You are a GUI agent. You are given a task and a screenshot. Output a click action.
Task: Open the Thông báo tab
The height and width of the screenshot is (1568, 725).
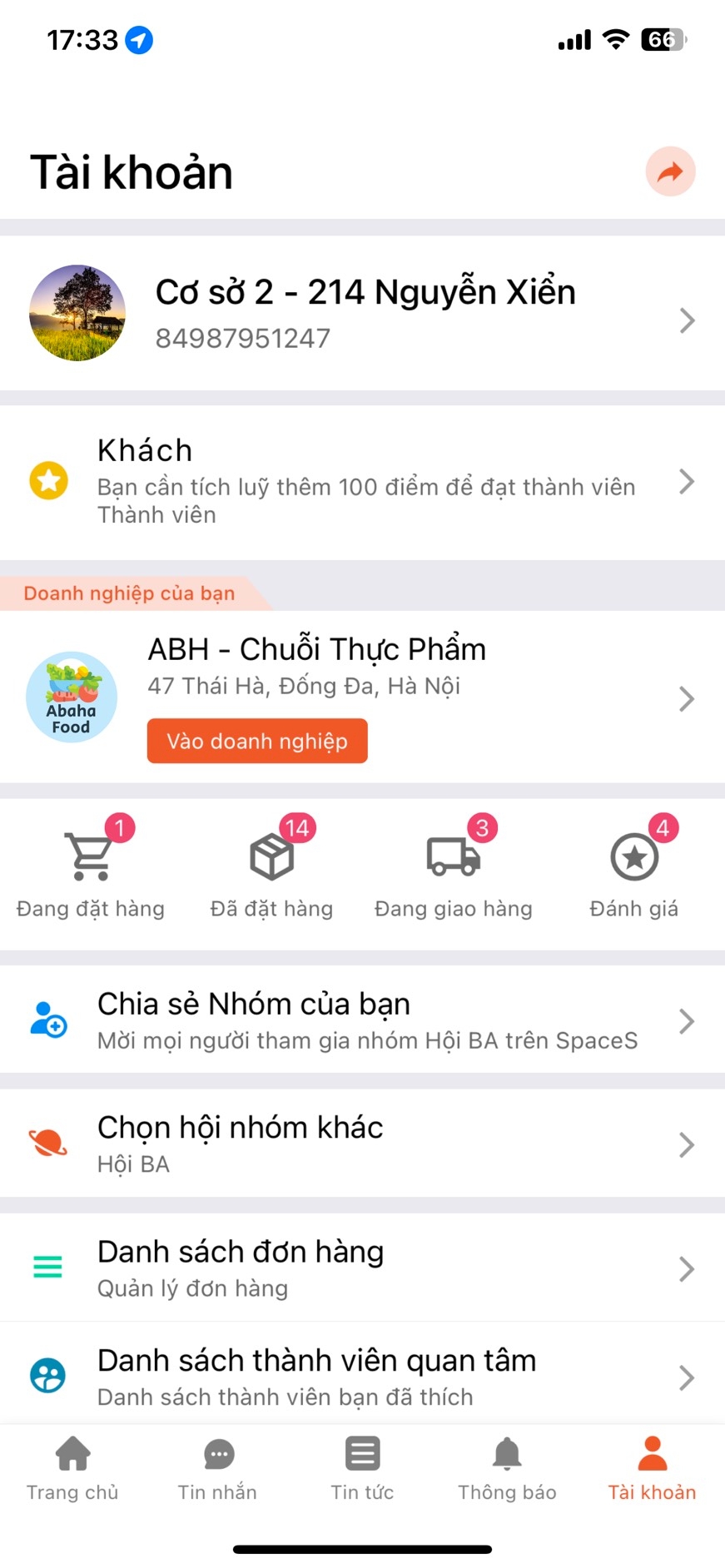click(x=507, y=1469)
